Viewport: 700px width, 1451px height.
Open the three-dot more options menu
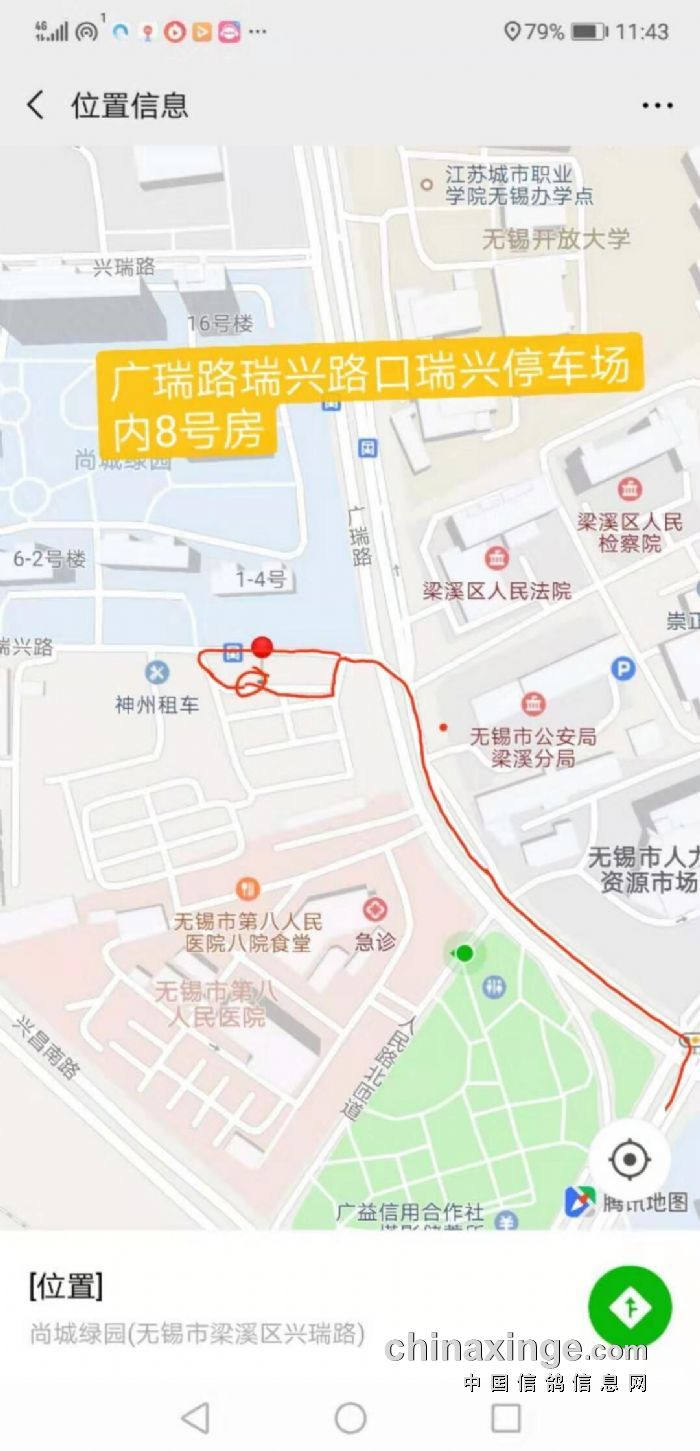pos(657,106)
